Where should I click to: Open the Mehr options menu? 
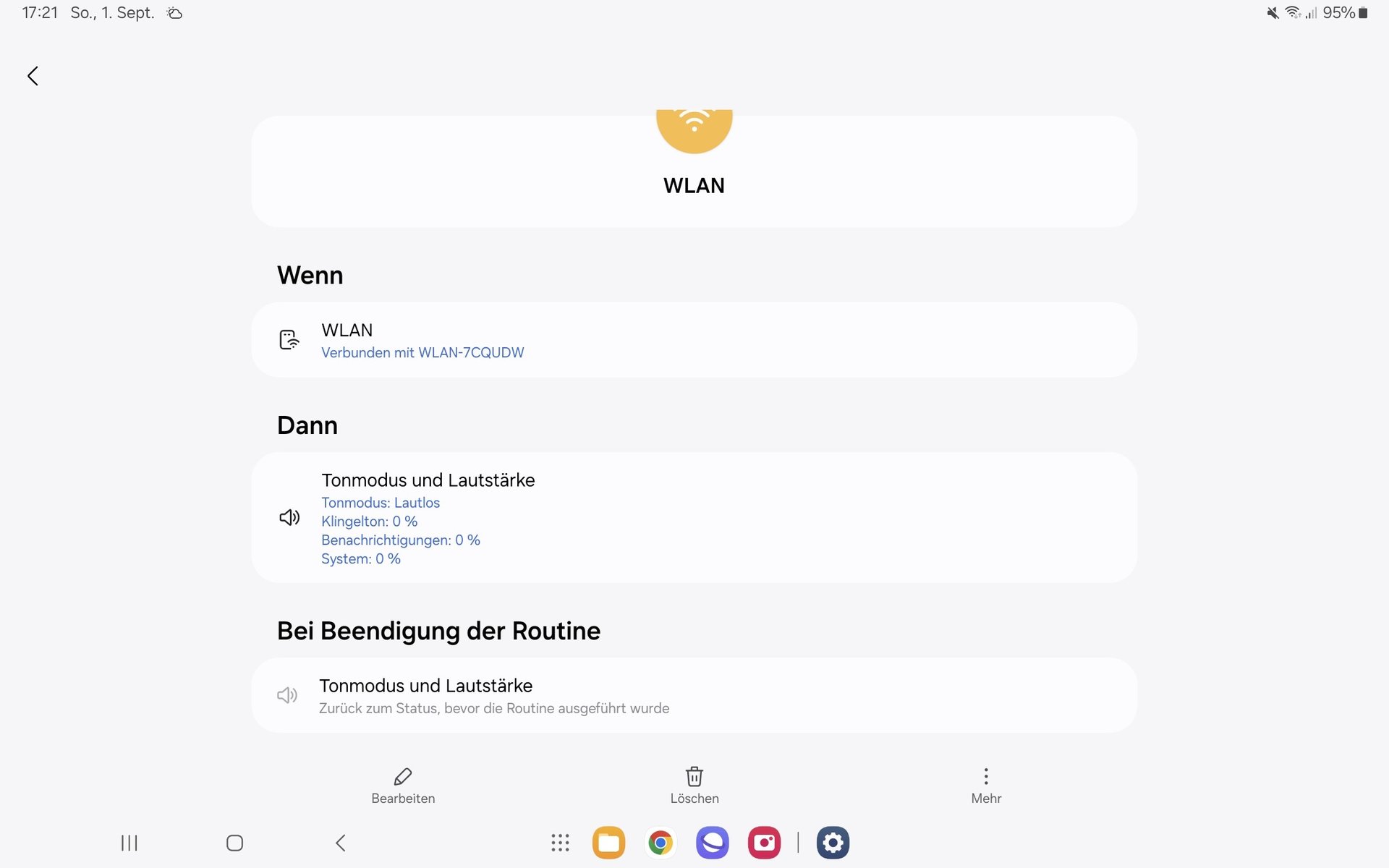point(985,785)
